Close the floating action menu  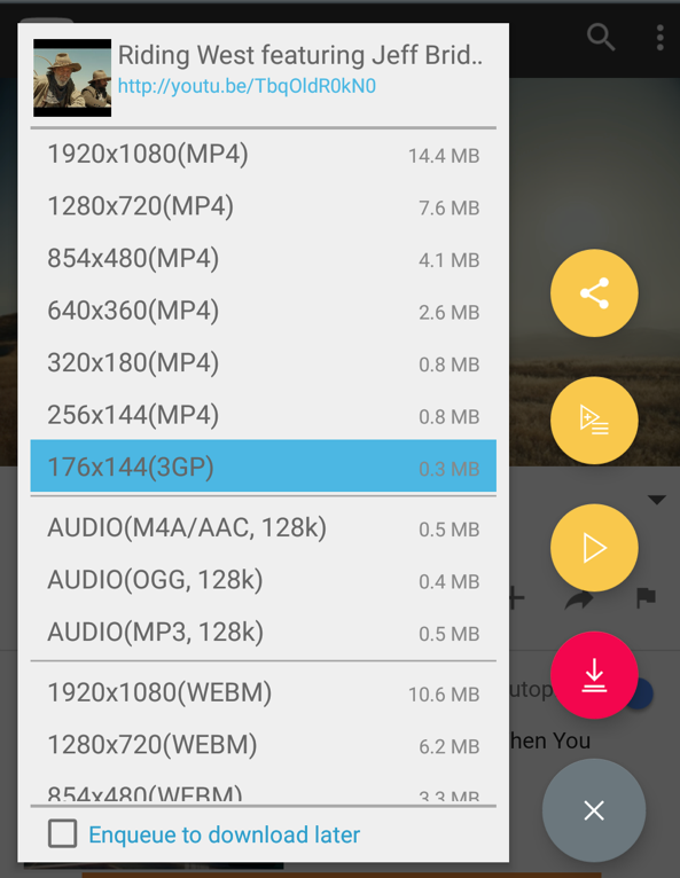point(594,810)
